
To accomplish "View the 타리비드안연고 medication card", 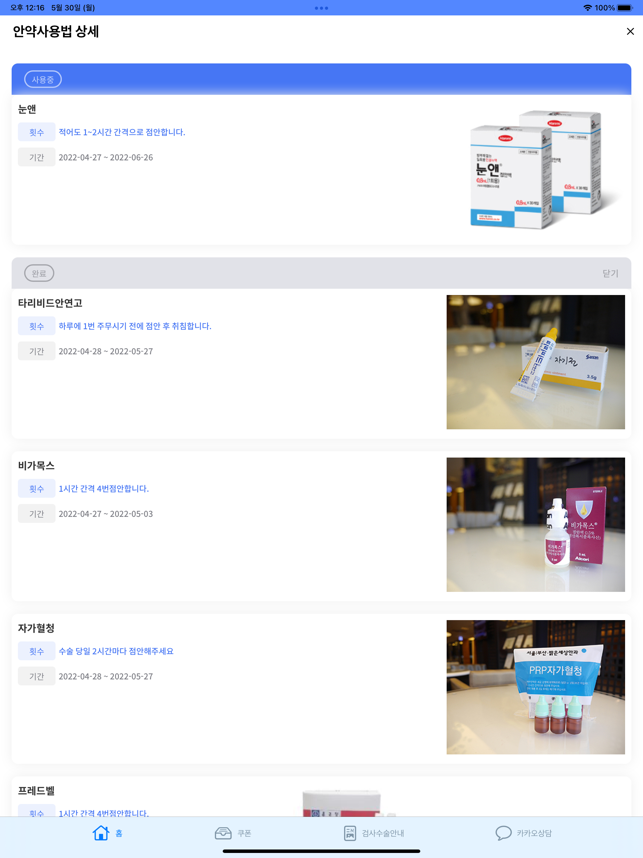I will (321, 363).
